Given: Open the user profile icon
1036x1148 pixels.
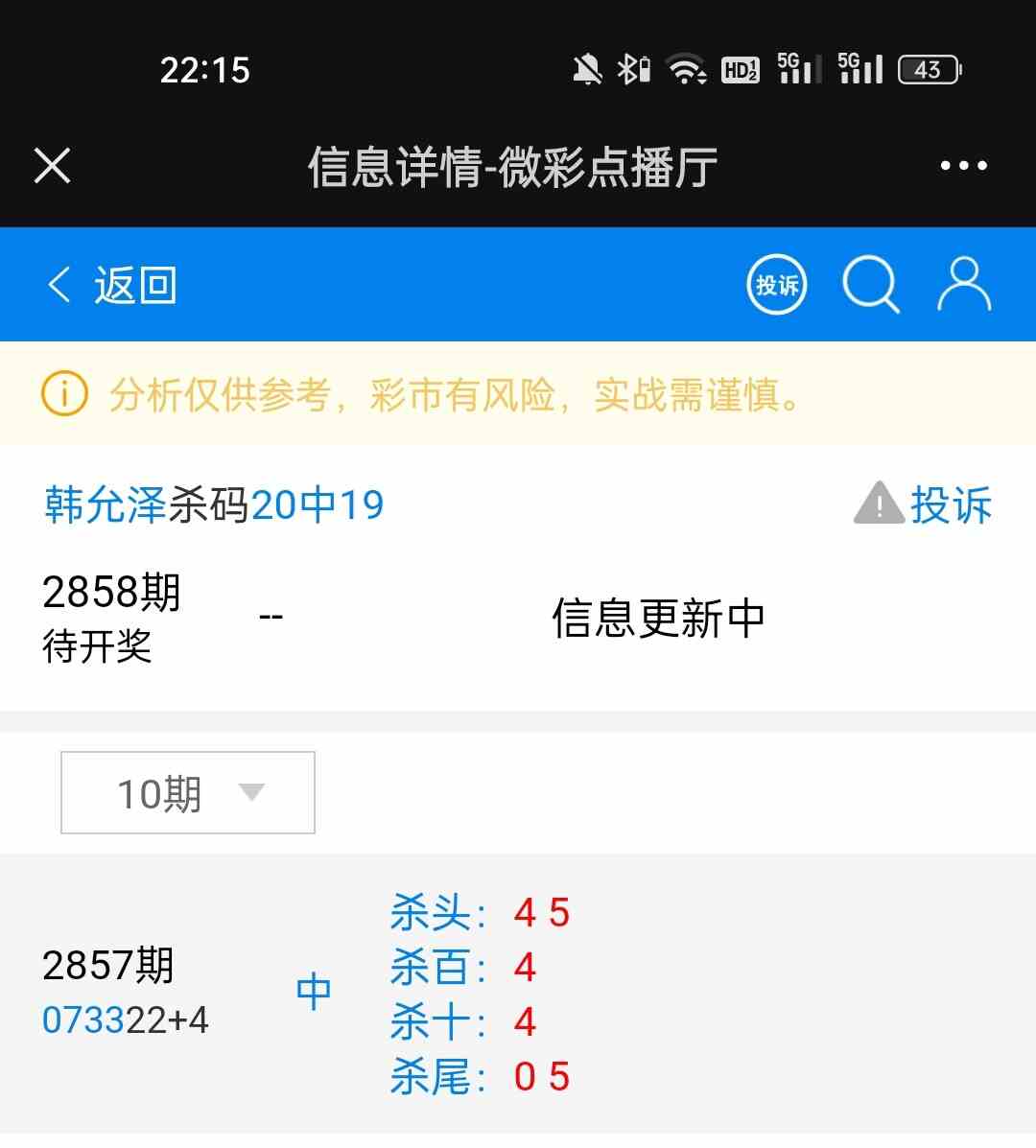Looking at the screenshot, I should pos(963,285).
